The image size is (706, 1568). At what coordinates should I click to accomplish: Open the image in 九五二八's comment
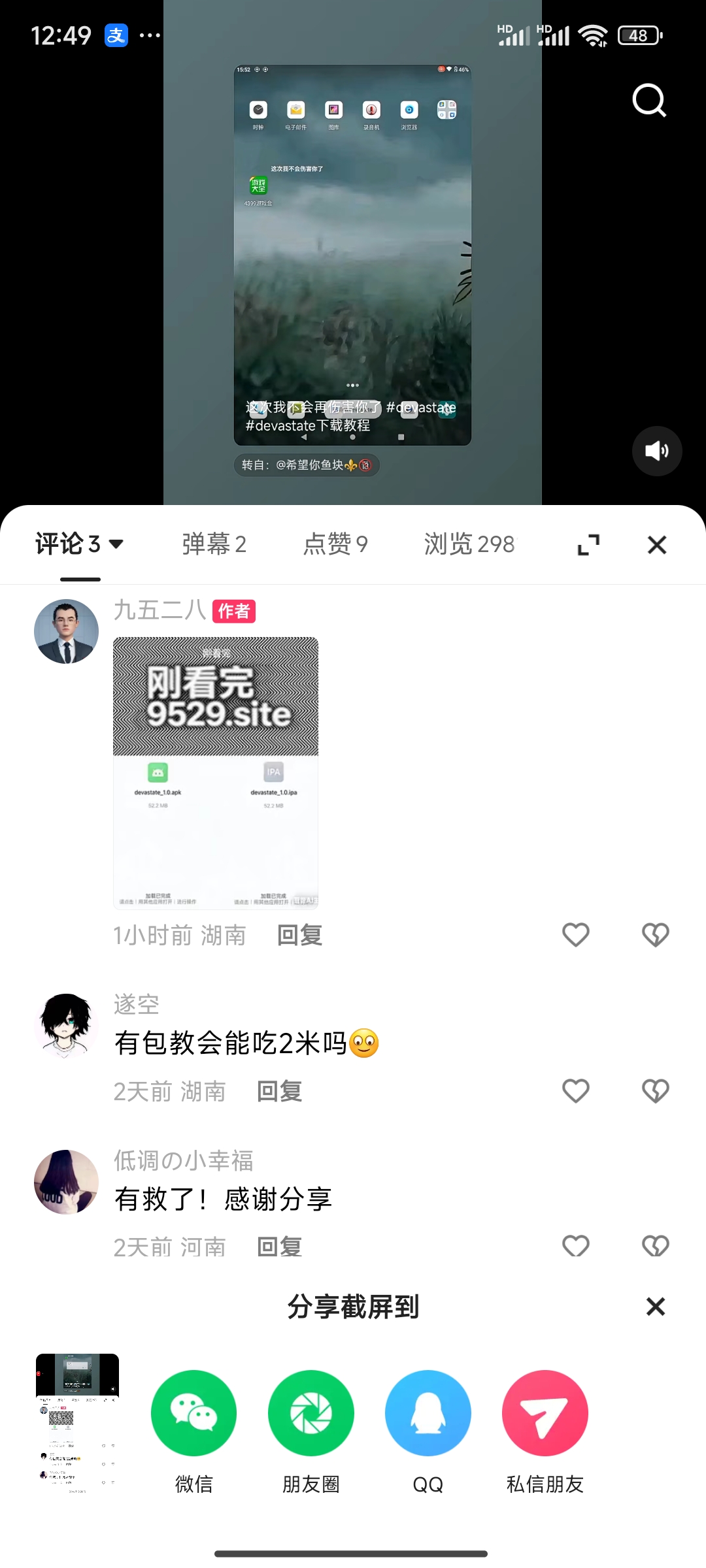216,772
